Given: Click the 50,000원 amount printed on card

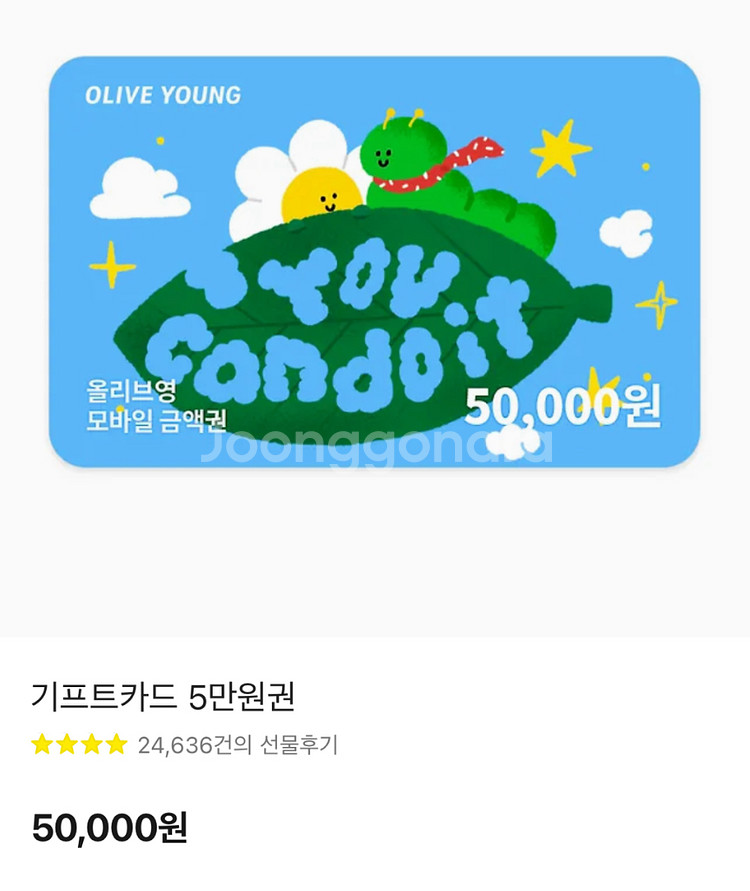Looking at the screenshot, I should [x=565, y=404].
